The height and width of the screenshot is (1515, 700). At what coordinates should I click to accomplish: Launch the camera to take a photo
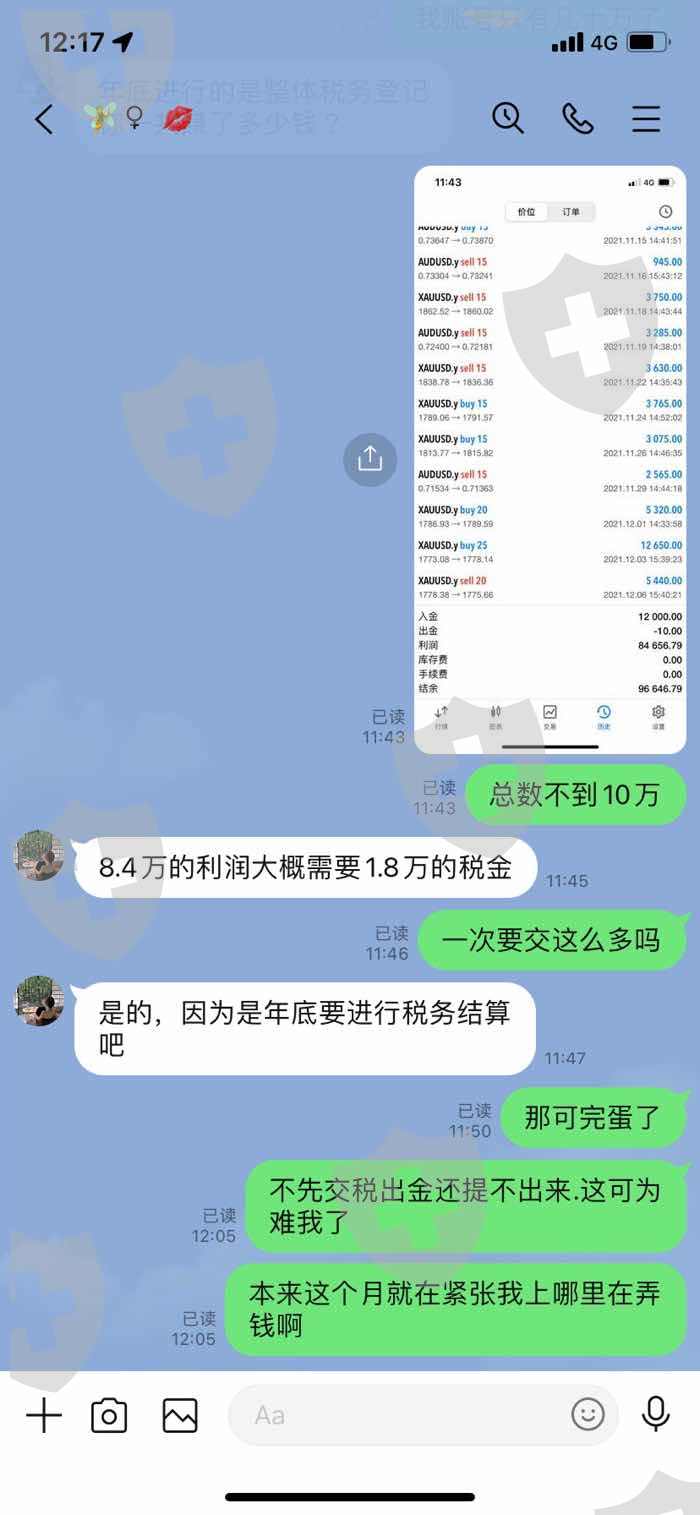click(x=109, y=1415)
